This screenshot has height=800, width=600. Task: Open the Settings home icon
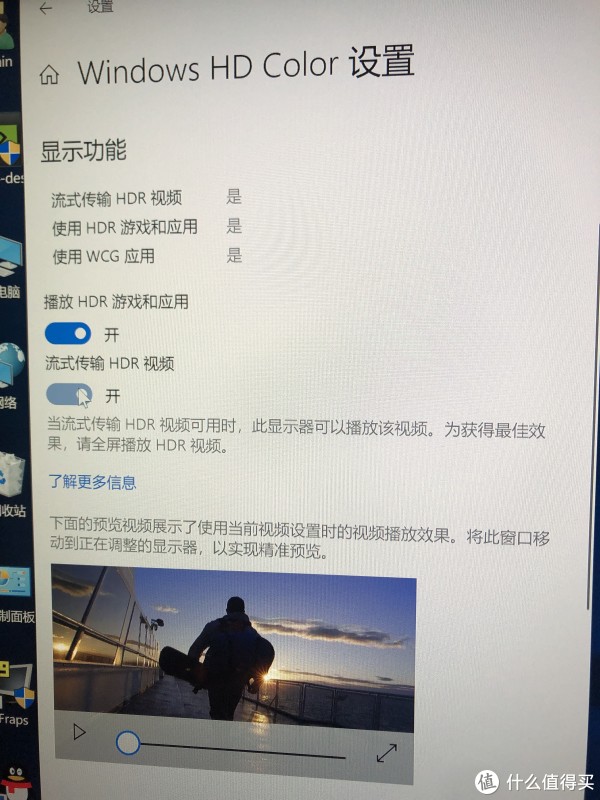pyautogui.click(x=50, y=75)
